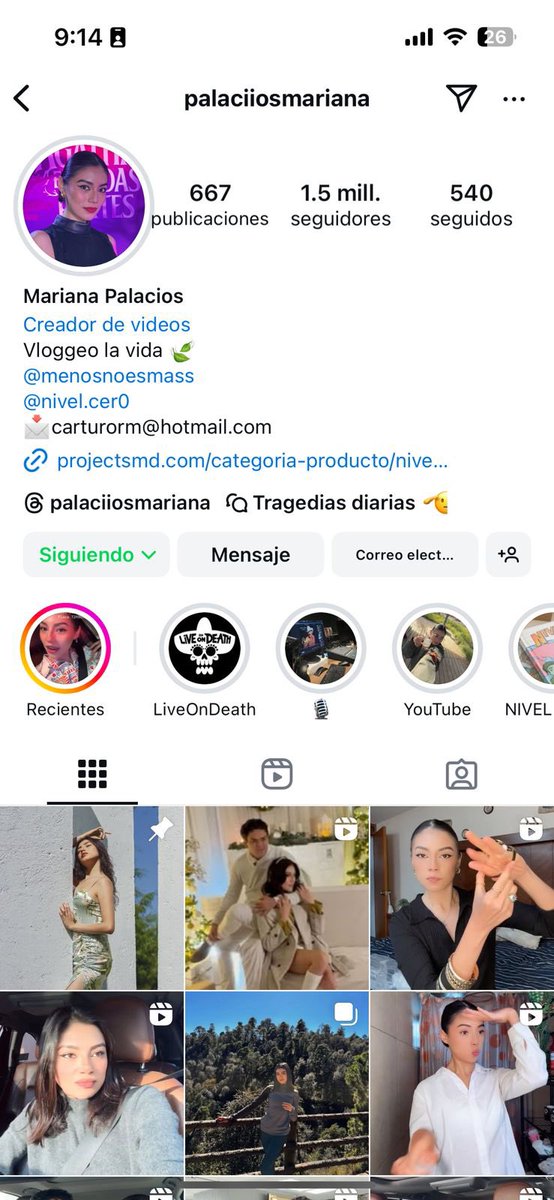
Task: Go back using the top-left arrow
Action: (x=22, y=98)
